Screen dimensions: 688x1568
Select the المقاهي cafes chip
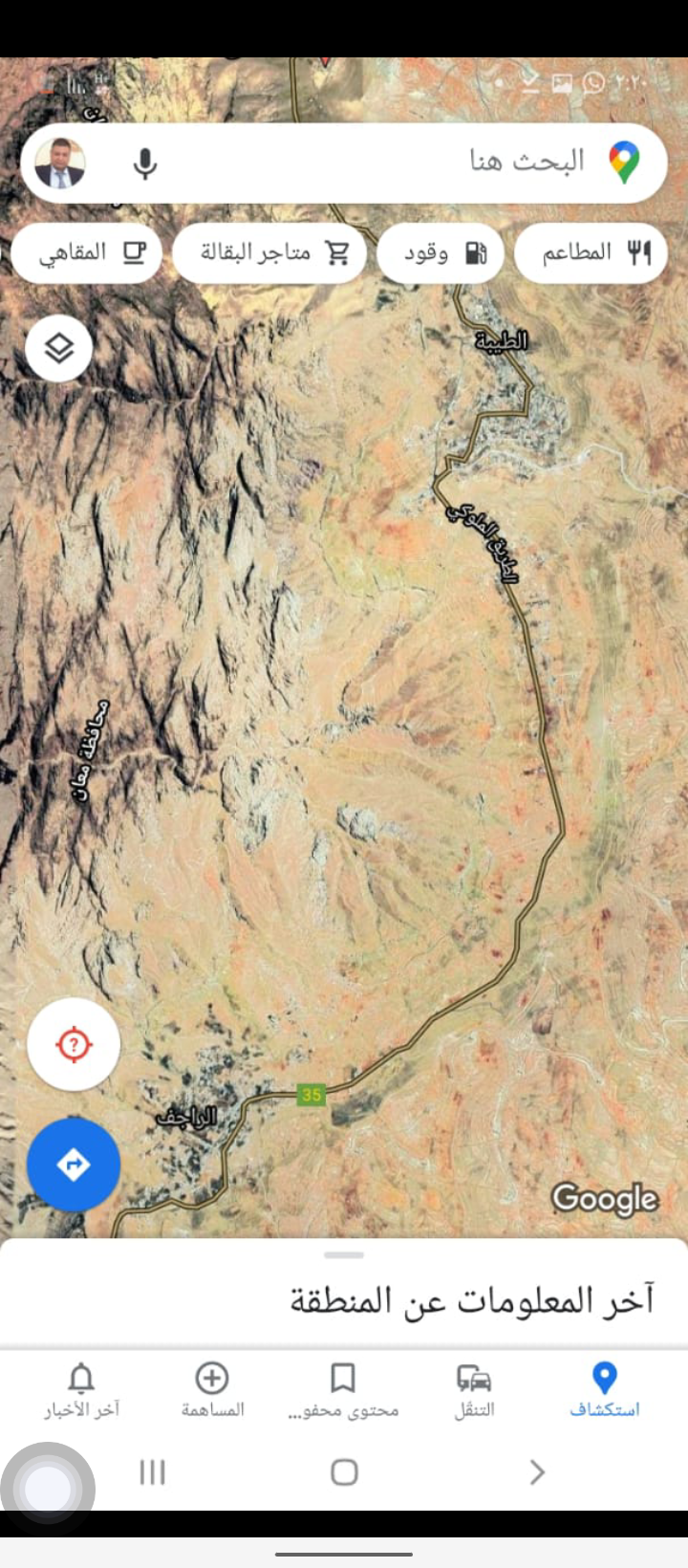point(87,252)
